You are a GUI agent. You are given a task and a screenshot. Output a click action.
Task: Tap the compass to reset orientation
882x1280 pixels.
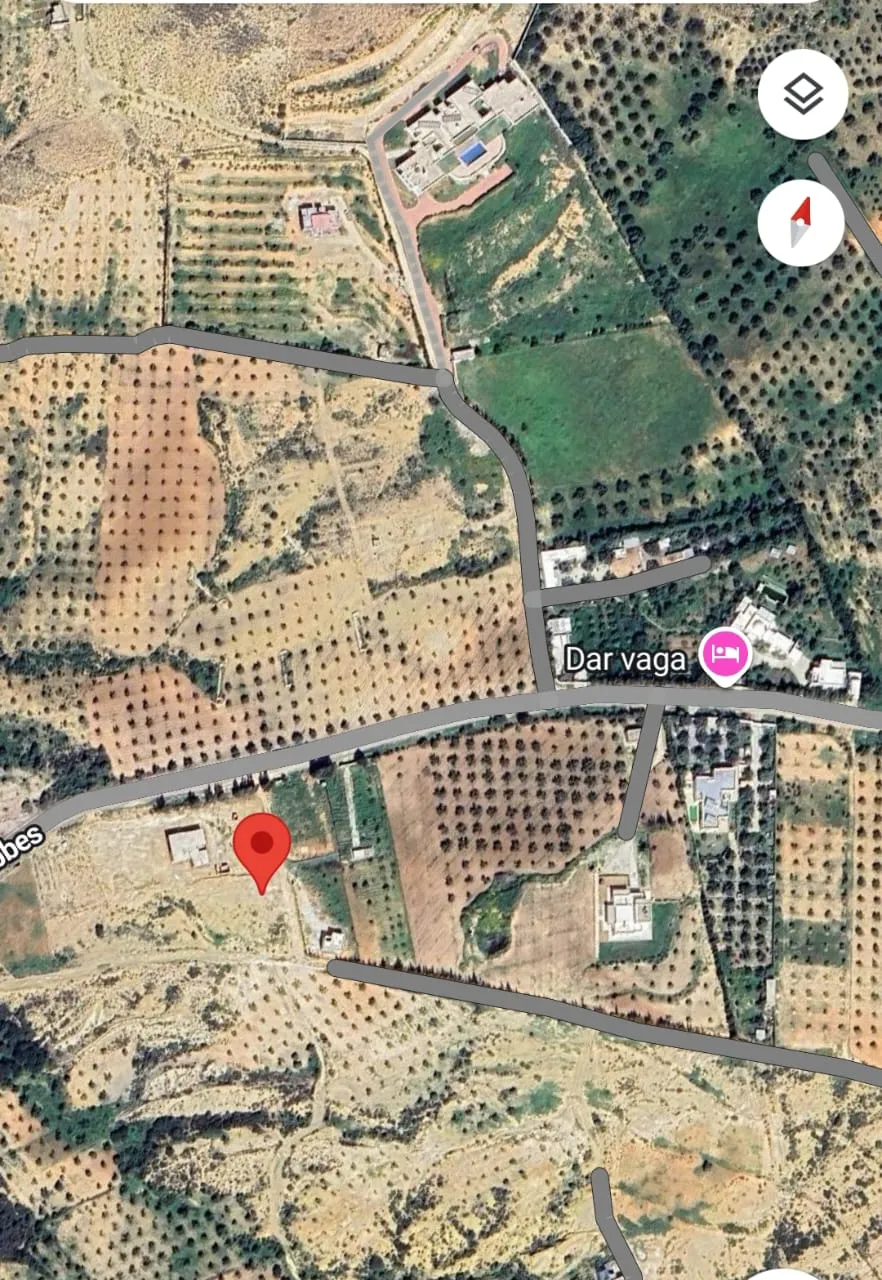click(801, 222)
